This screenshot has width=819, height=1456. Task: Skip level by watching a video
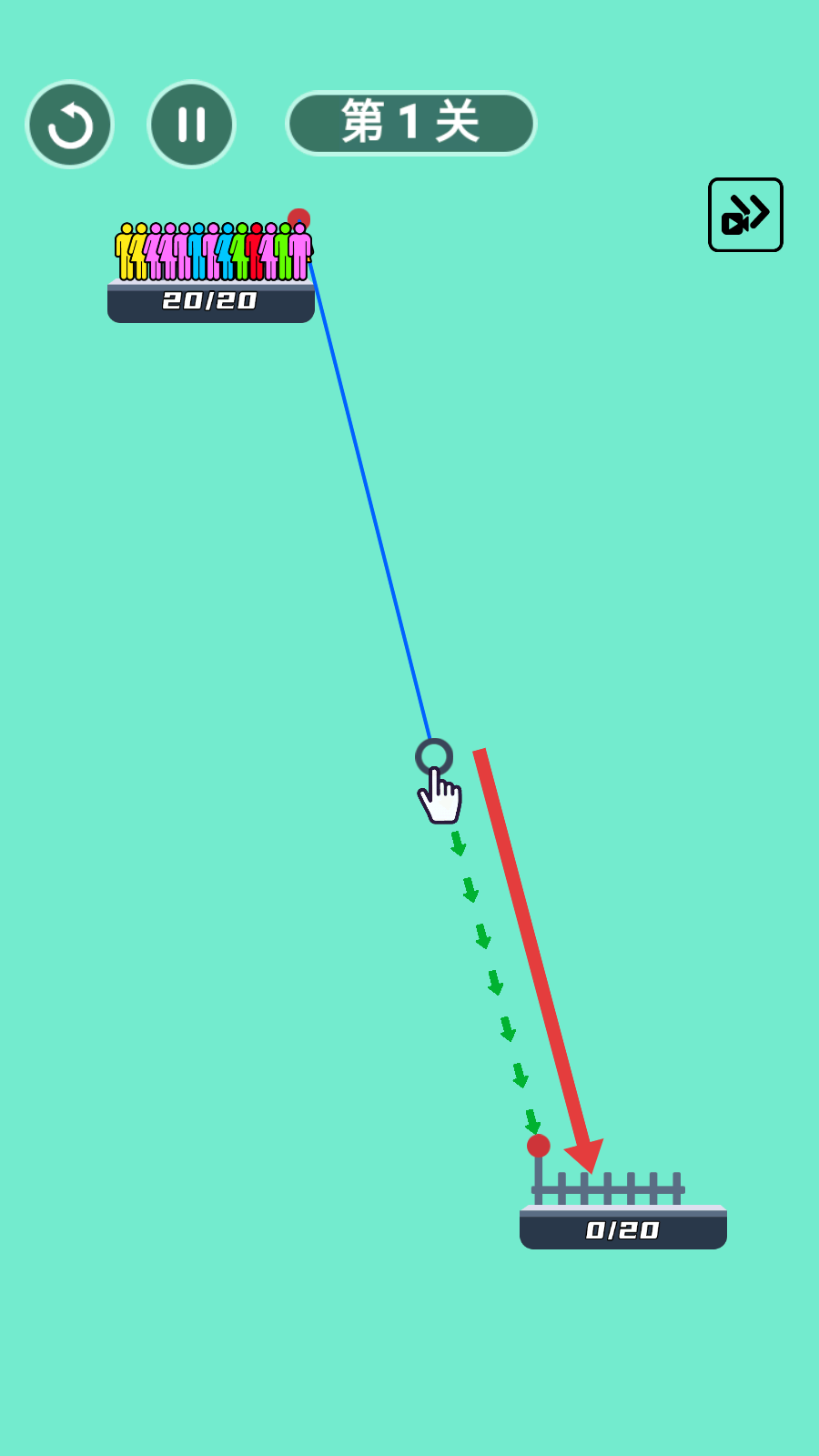(x=745, y=215)
